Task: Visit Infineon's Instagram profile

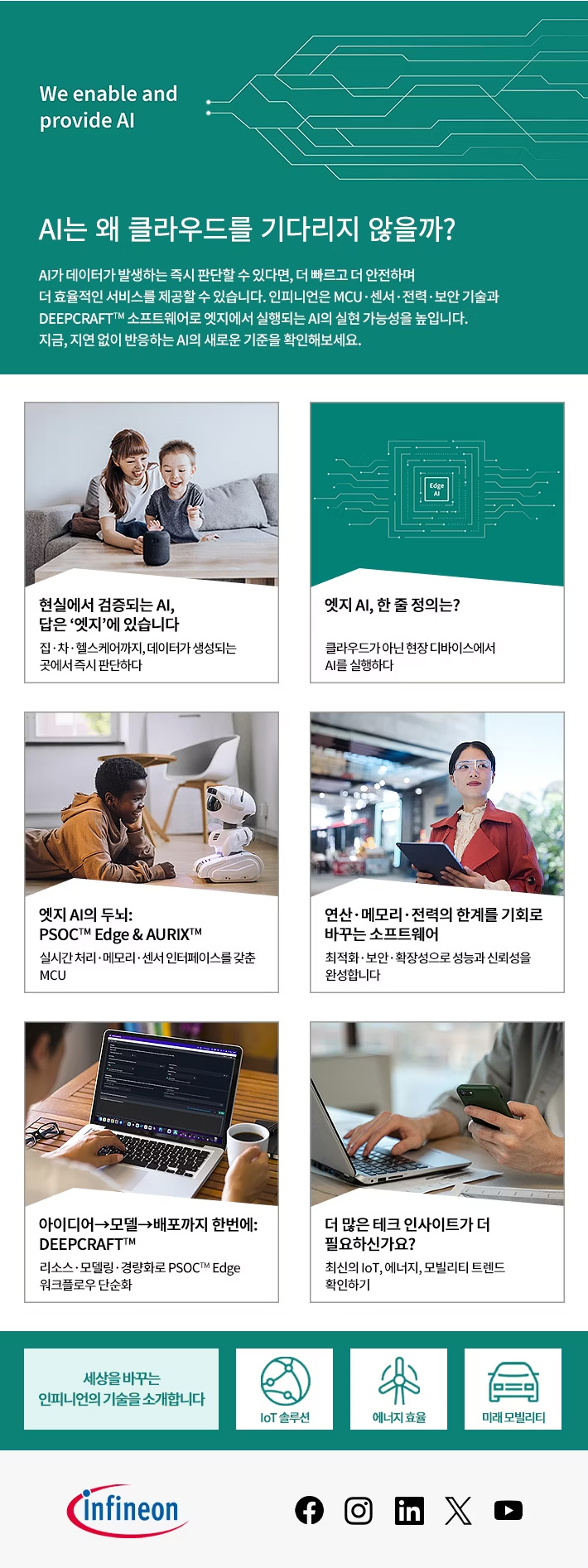Action: 359,1510
